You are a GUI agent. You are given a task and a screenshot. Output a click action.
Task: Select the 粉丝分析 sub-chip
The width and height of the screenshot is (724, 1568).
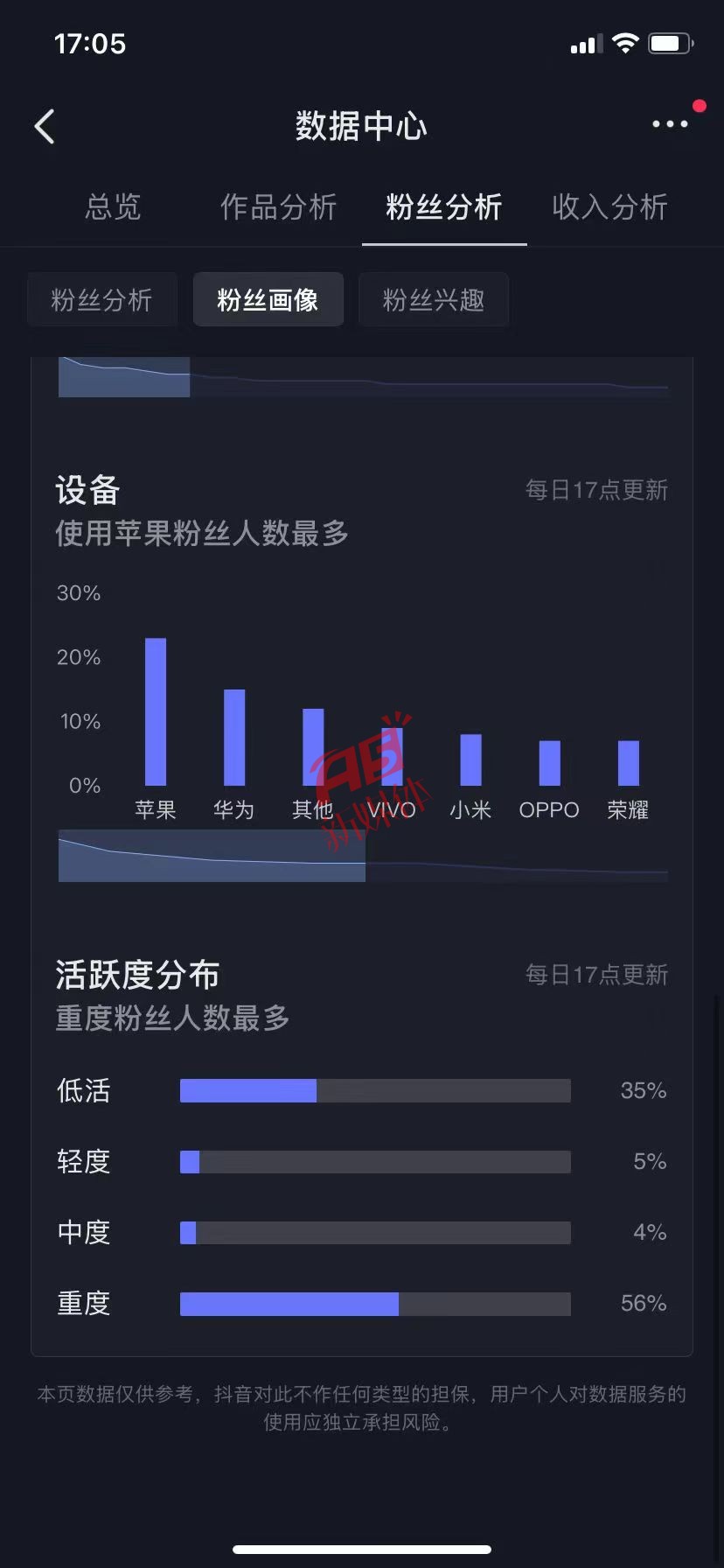tap(102, 300)
